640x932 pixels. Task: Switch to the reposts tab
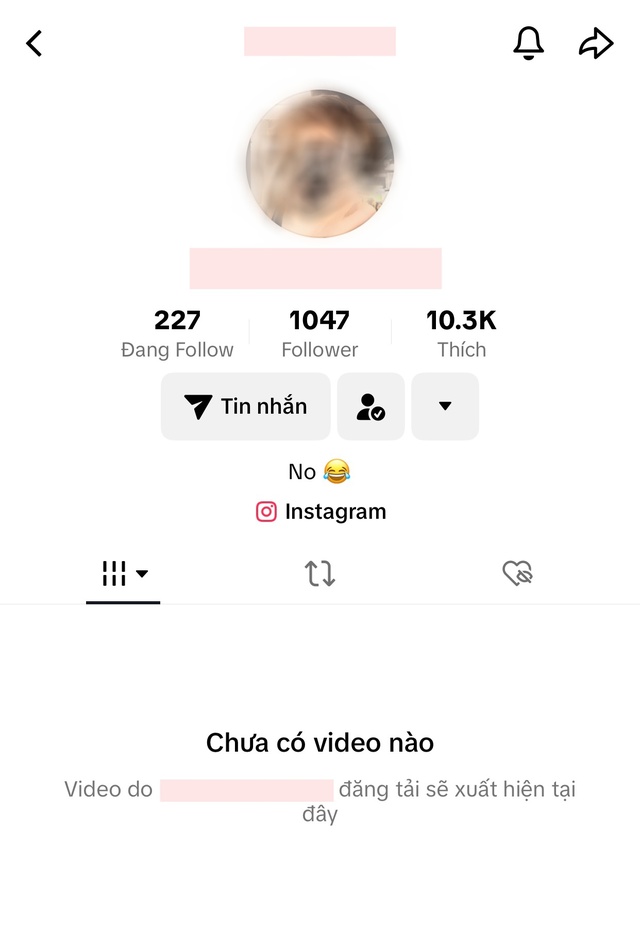coord(320,573)
